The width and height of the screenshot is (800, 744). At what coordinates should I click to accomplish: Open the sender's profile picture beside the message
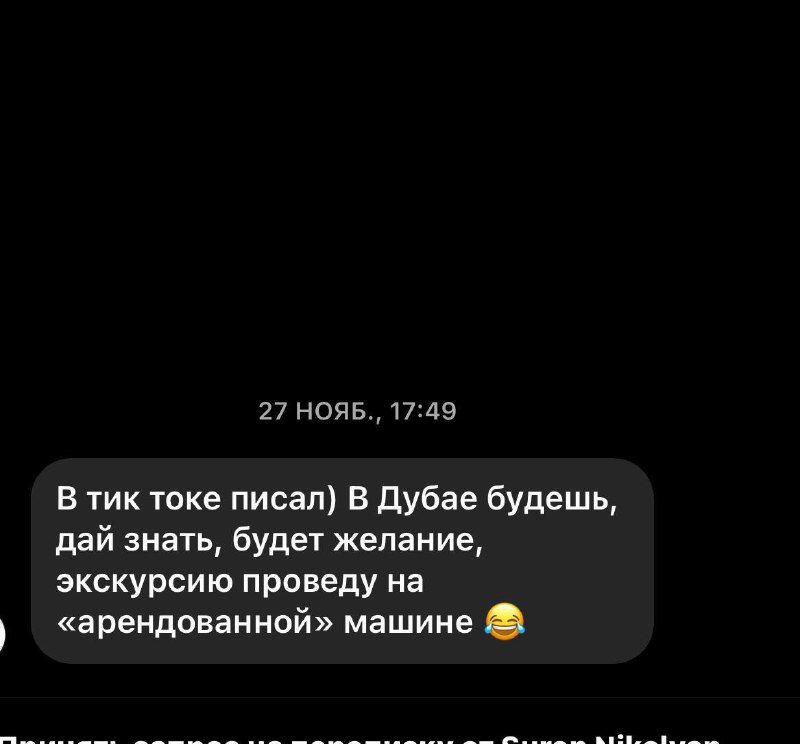click(3, 636)
